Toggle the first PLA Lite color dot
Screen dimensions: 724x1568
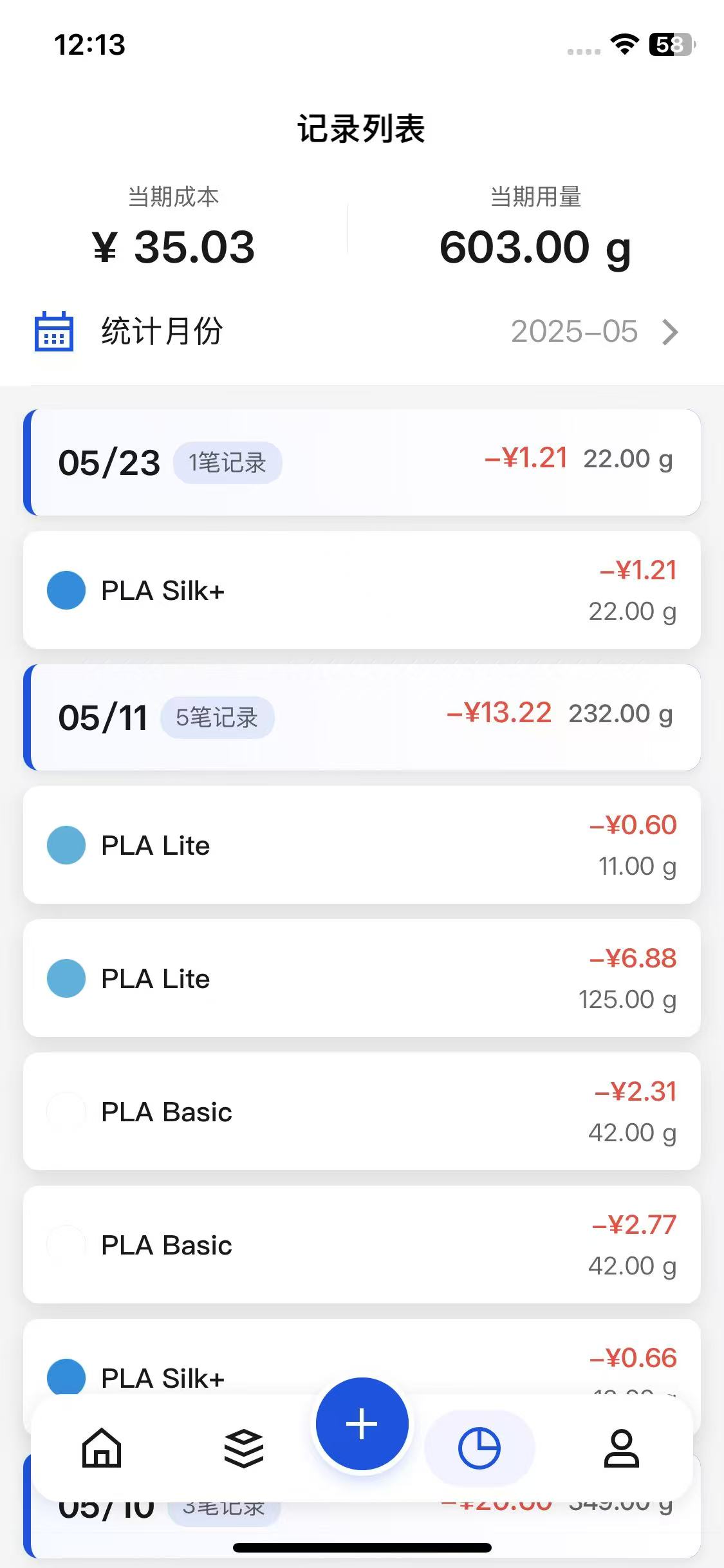tap(65, 845)
